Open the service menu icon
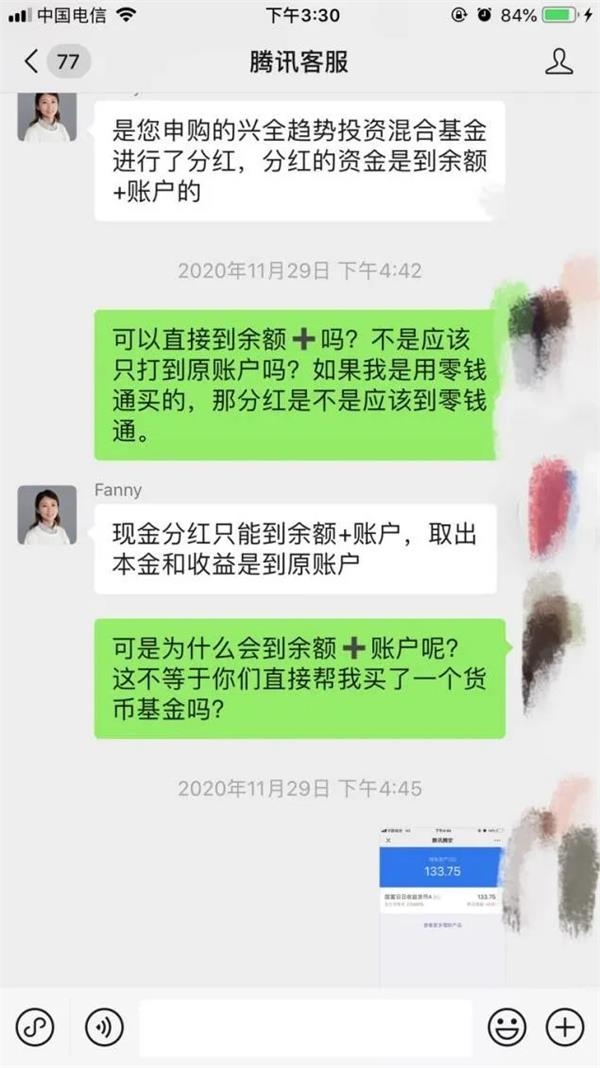 pos(34,1026)
